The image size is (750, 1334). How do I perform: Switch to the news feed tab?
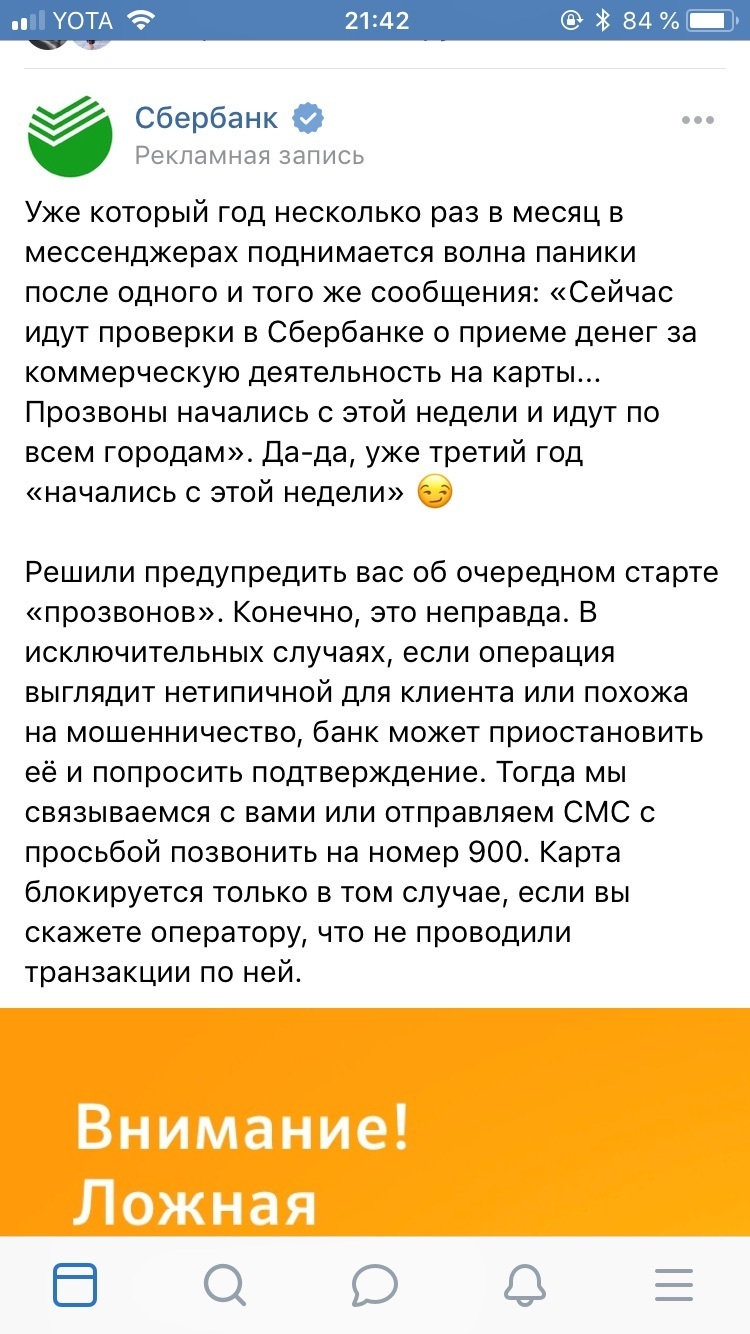pos(75,1284)
